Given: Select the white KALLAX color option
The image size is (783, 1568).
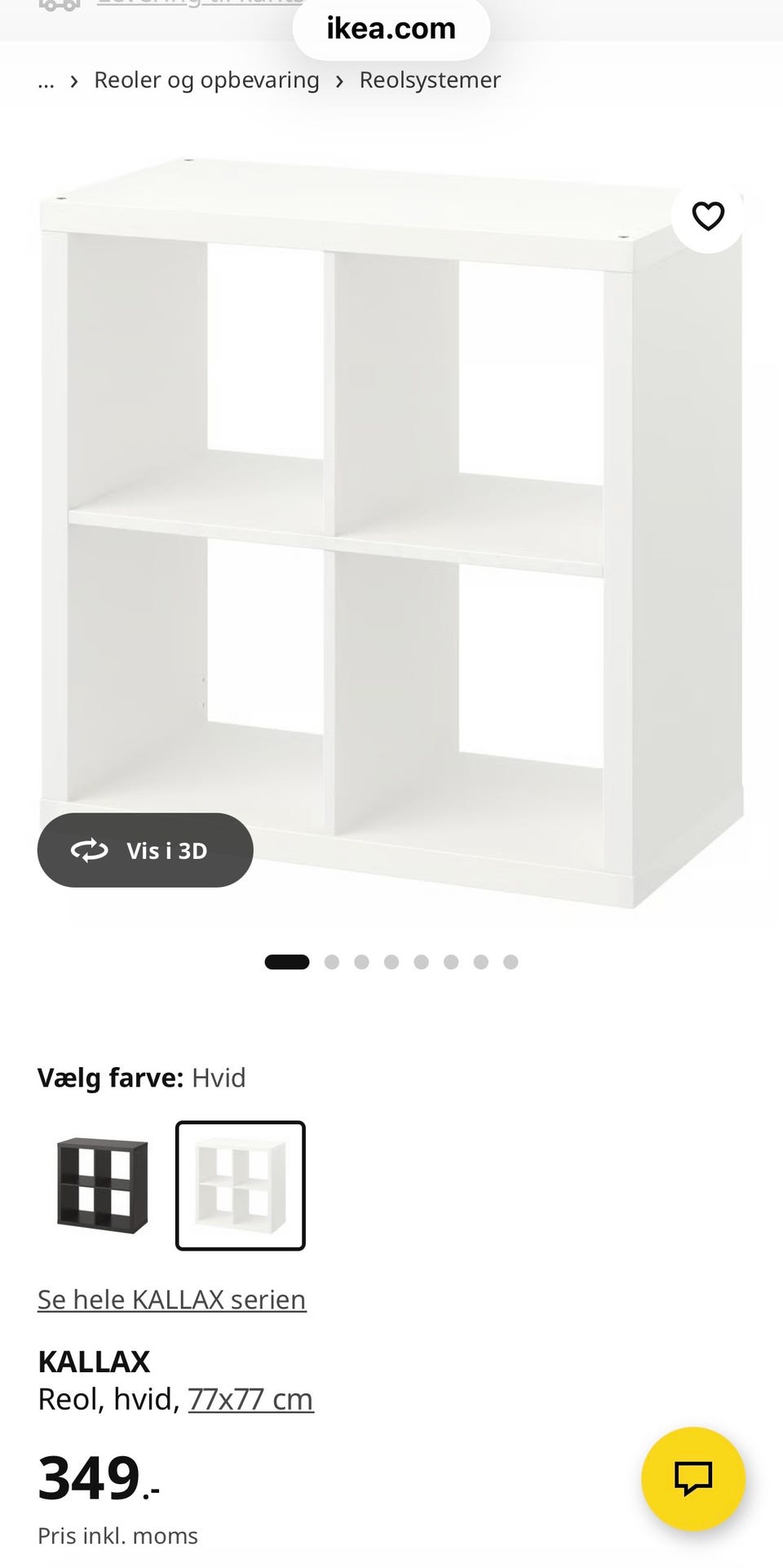Looking at the screenshot, I should pyautogui.click(x=240, y=1186).
